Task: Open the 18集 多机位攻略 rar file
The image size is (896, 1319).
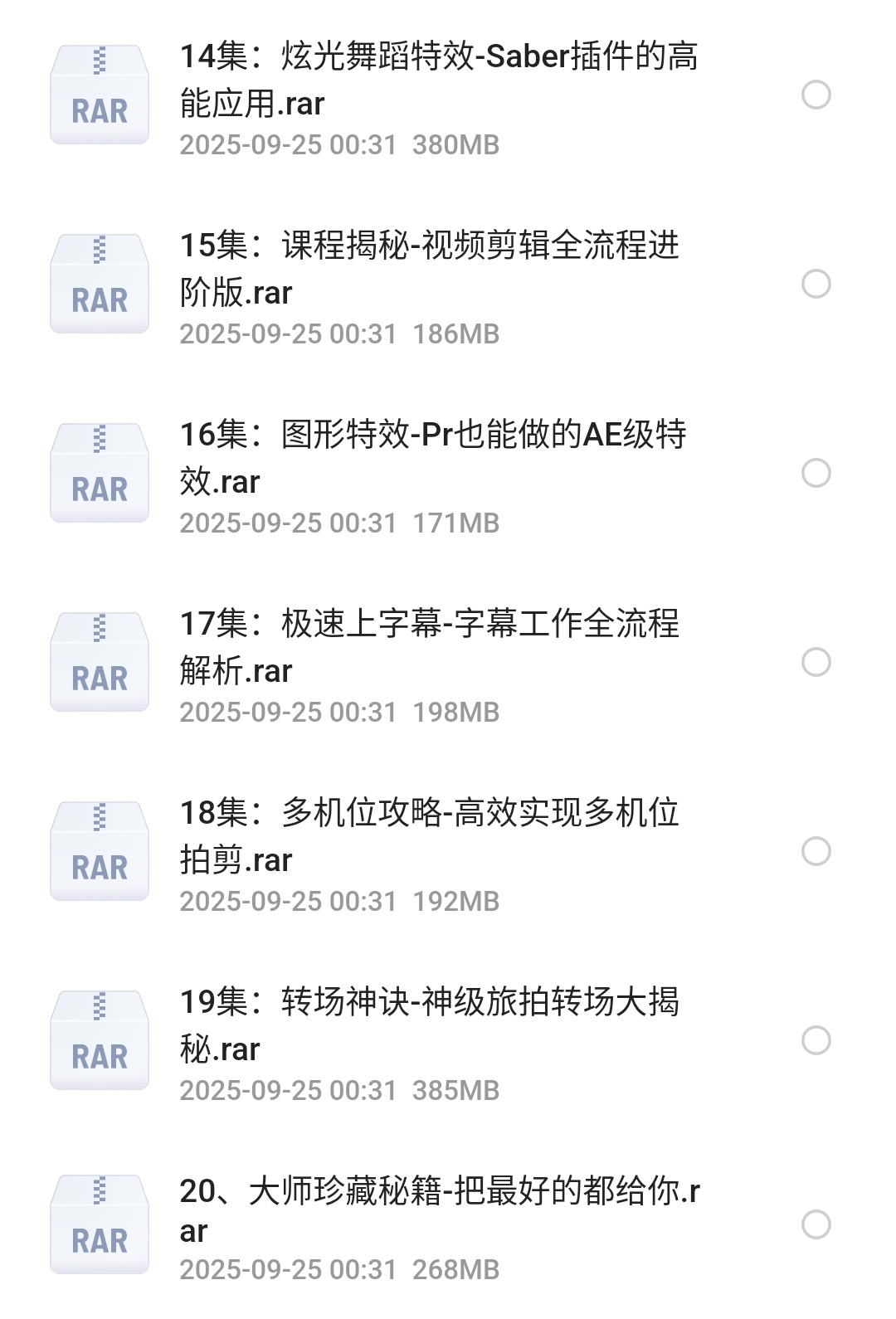Action: [x=430, y=836]
